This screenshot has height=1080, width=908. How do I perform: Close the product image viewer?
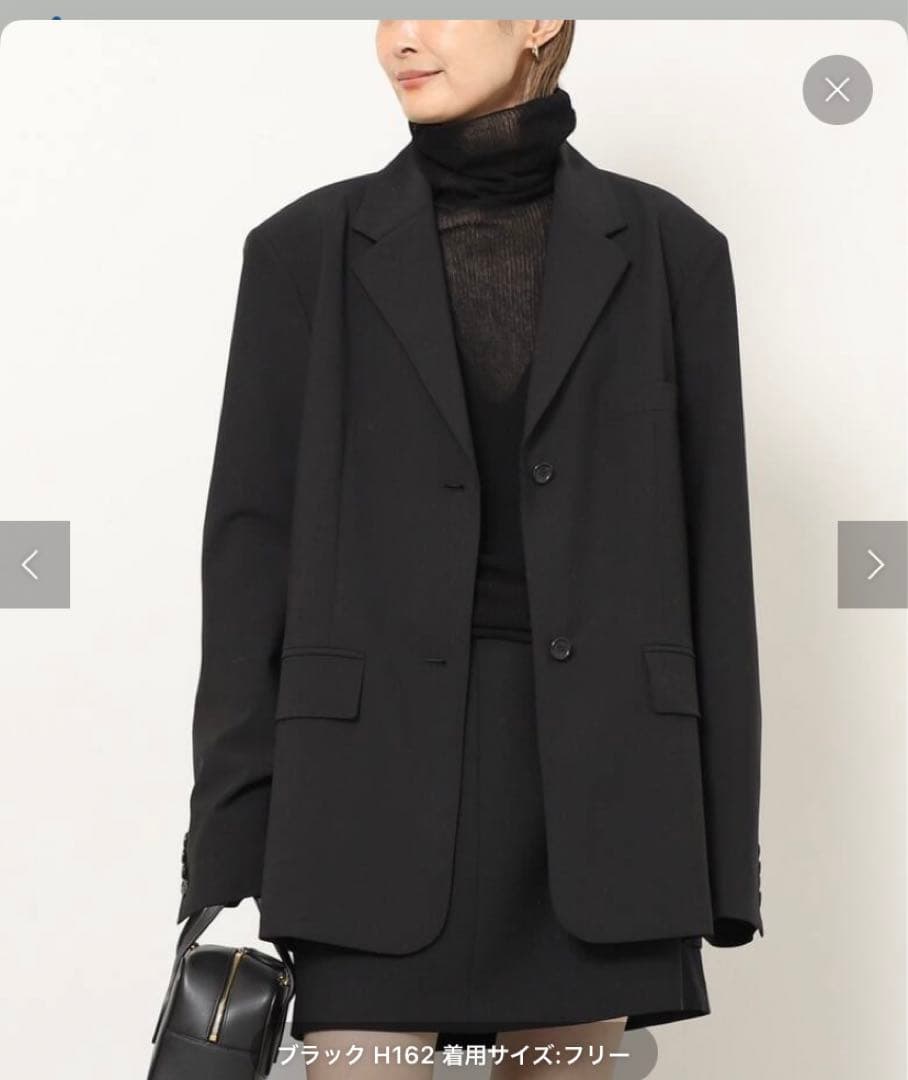coord(837,90)
